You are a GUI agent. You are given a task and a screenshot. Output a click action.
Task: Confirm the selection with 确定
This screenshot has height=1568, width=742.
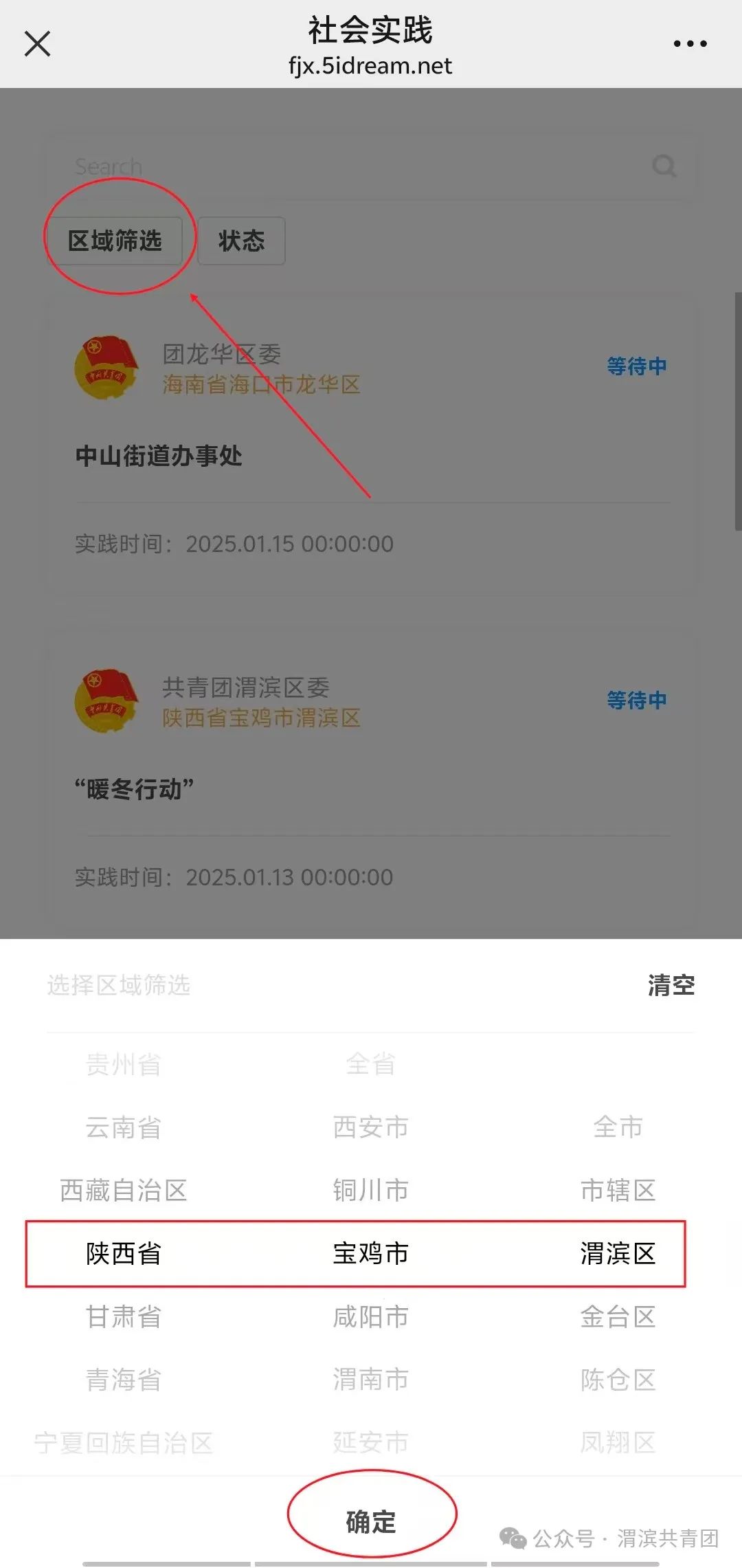coord(371,1522)
